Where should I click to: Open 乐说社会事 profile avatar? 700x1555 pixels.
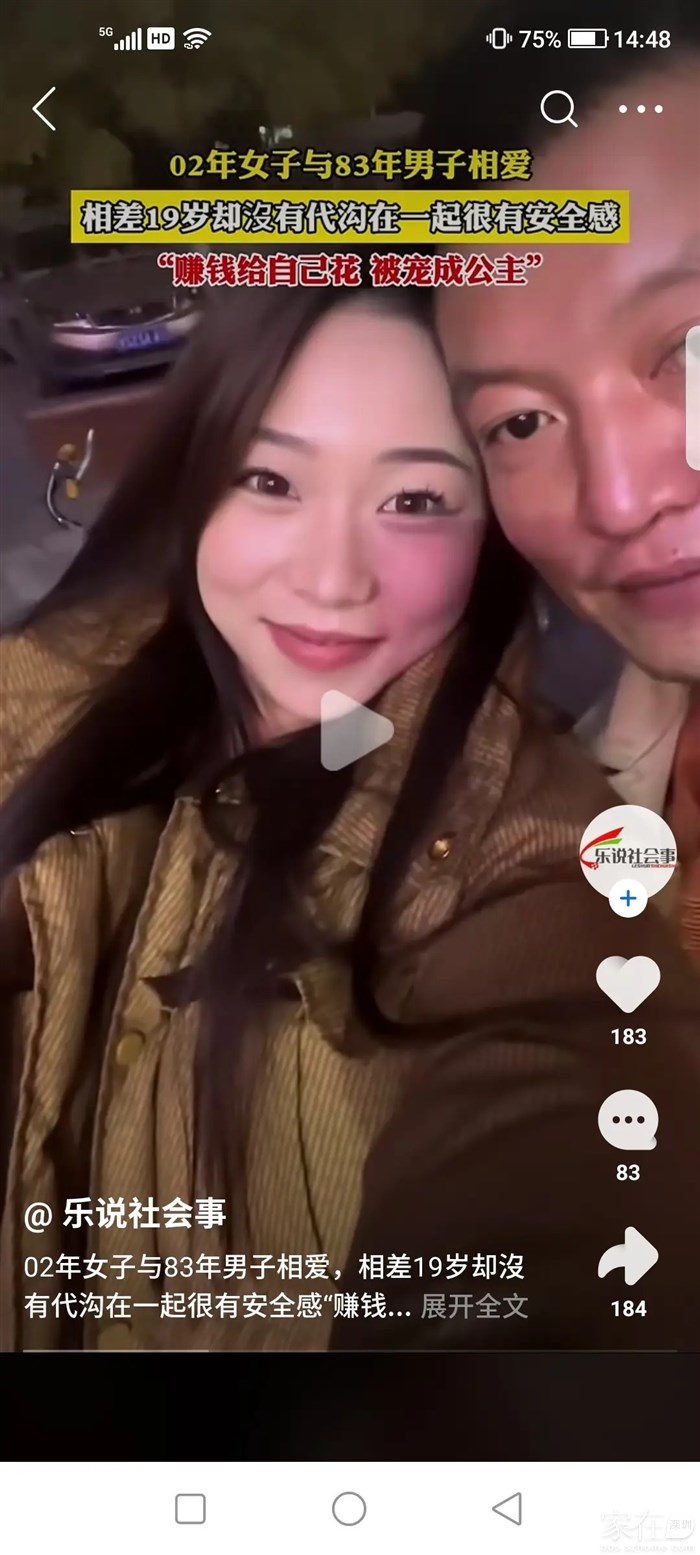(627, 851)
